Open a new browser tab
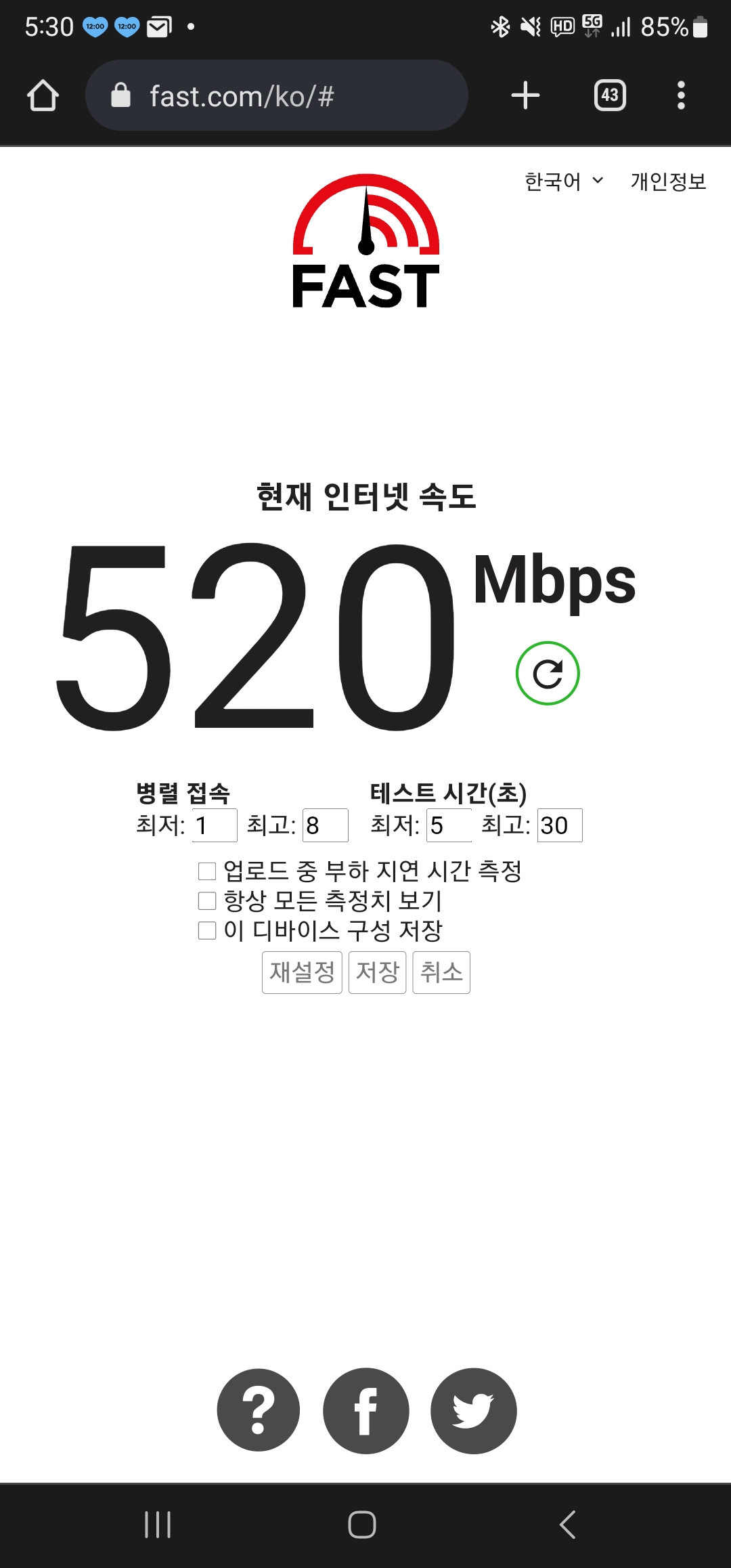Image resolution: width=731 pixels, height=1568 pixels. [525, 95]
